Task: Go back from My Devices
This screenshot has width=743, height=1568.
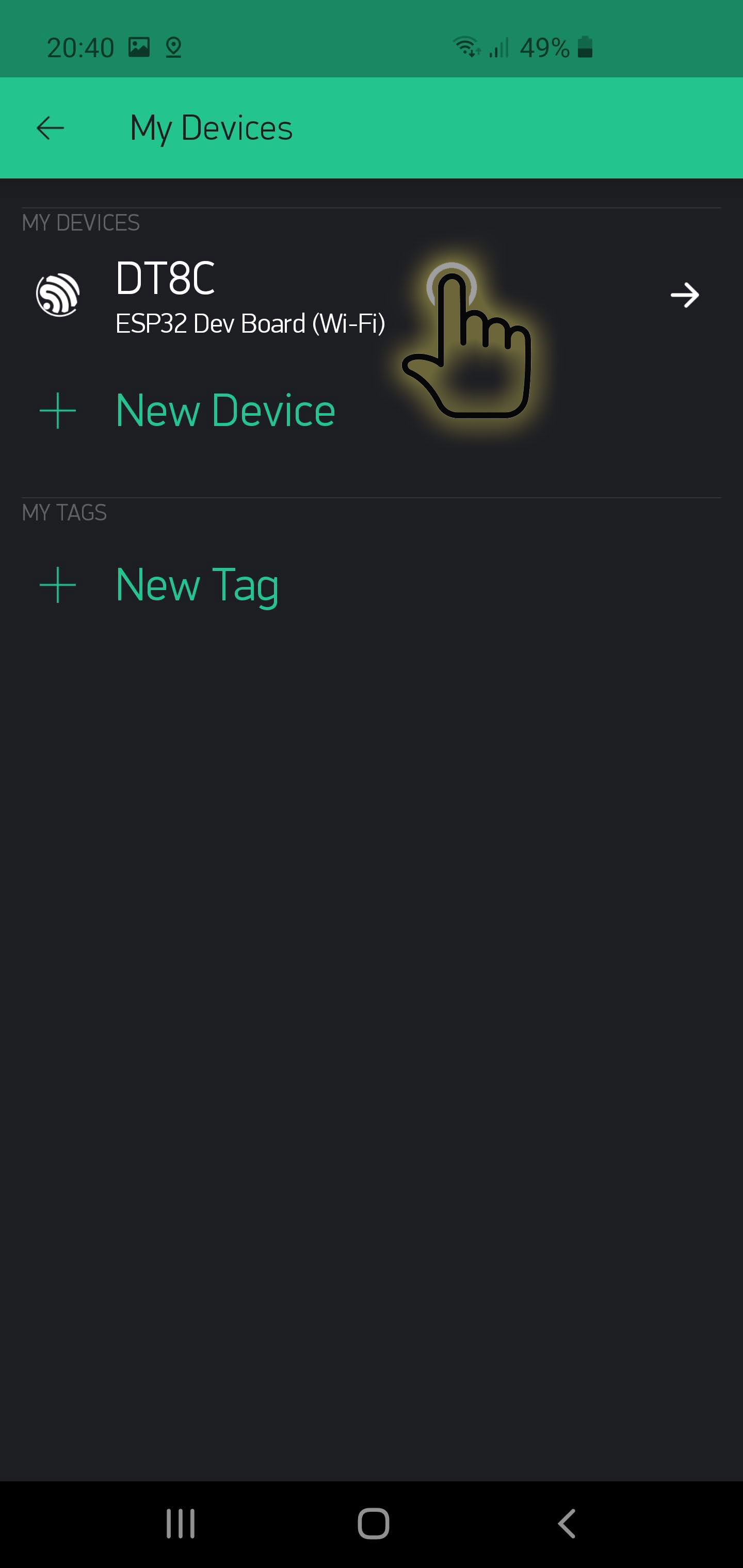Action: (50, 128)
